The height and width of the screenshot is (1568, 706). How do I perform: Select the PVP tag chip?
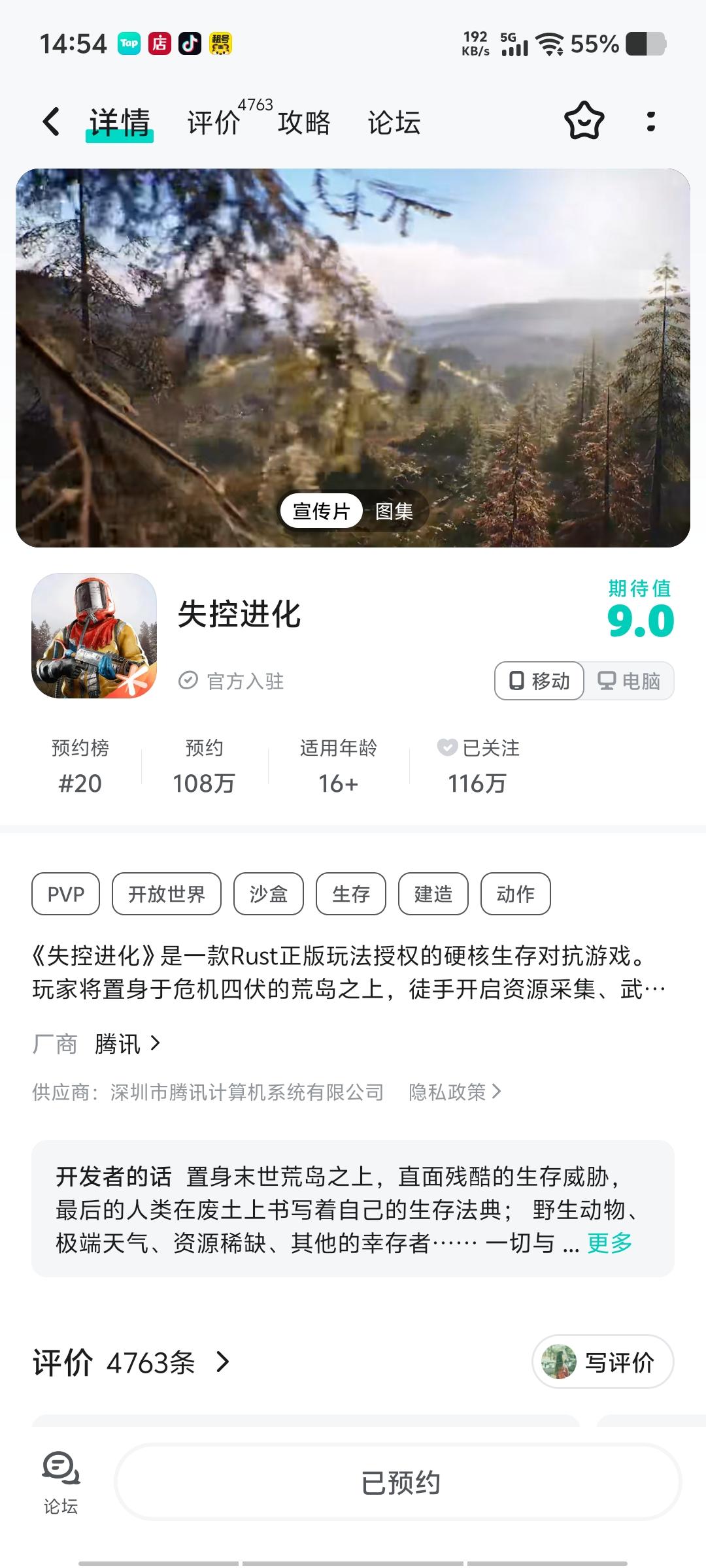[65, 894]
